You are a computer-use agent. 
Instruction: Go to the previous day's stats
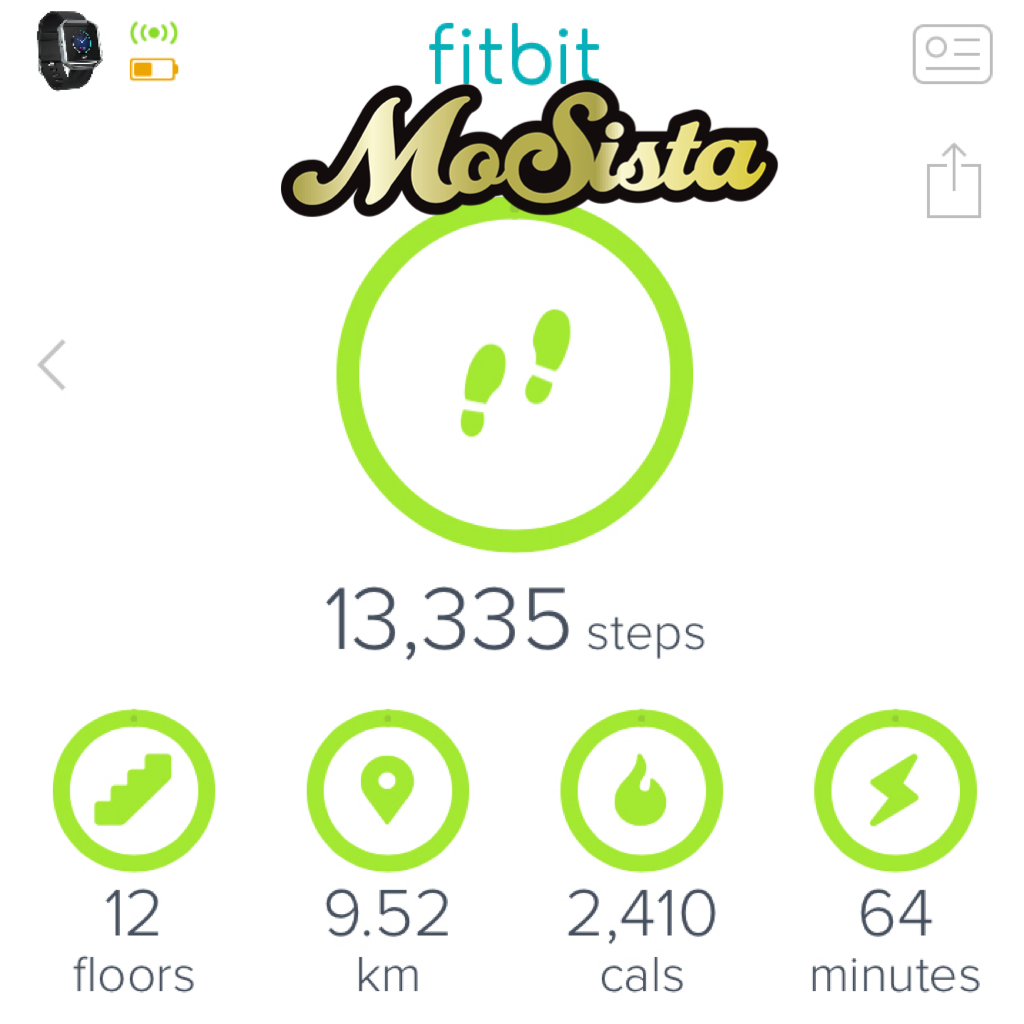(52, 365)
